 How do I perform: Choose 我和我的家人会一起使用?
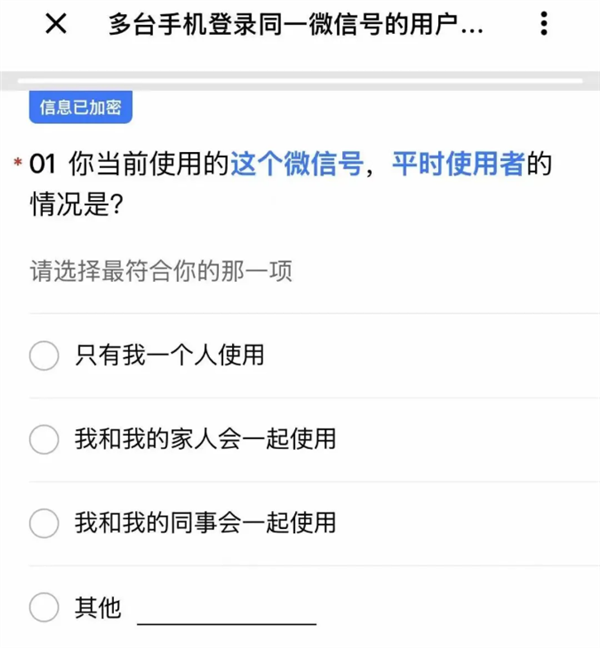tap(45, 439)
